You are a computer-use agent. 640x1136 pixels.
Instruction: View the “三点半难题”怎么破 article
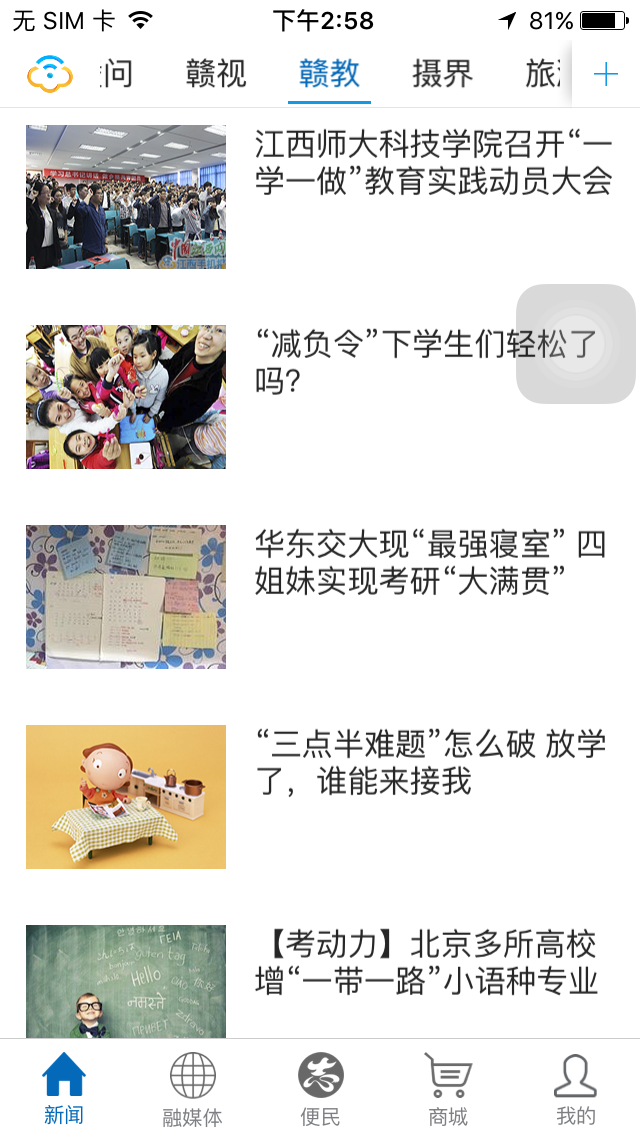point(430,763)
